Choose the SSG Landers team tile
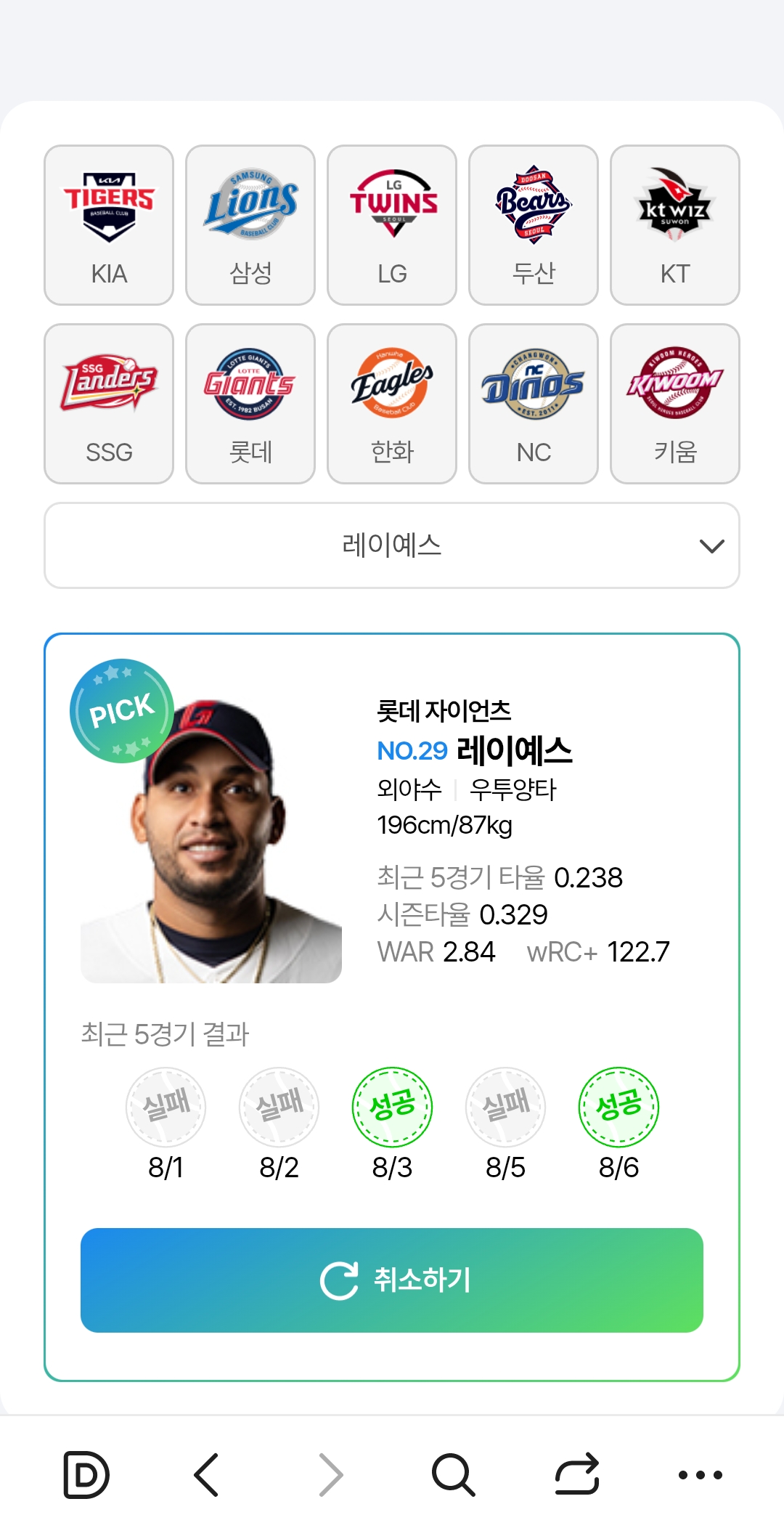 pos(109,404)
